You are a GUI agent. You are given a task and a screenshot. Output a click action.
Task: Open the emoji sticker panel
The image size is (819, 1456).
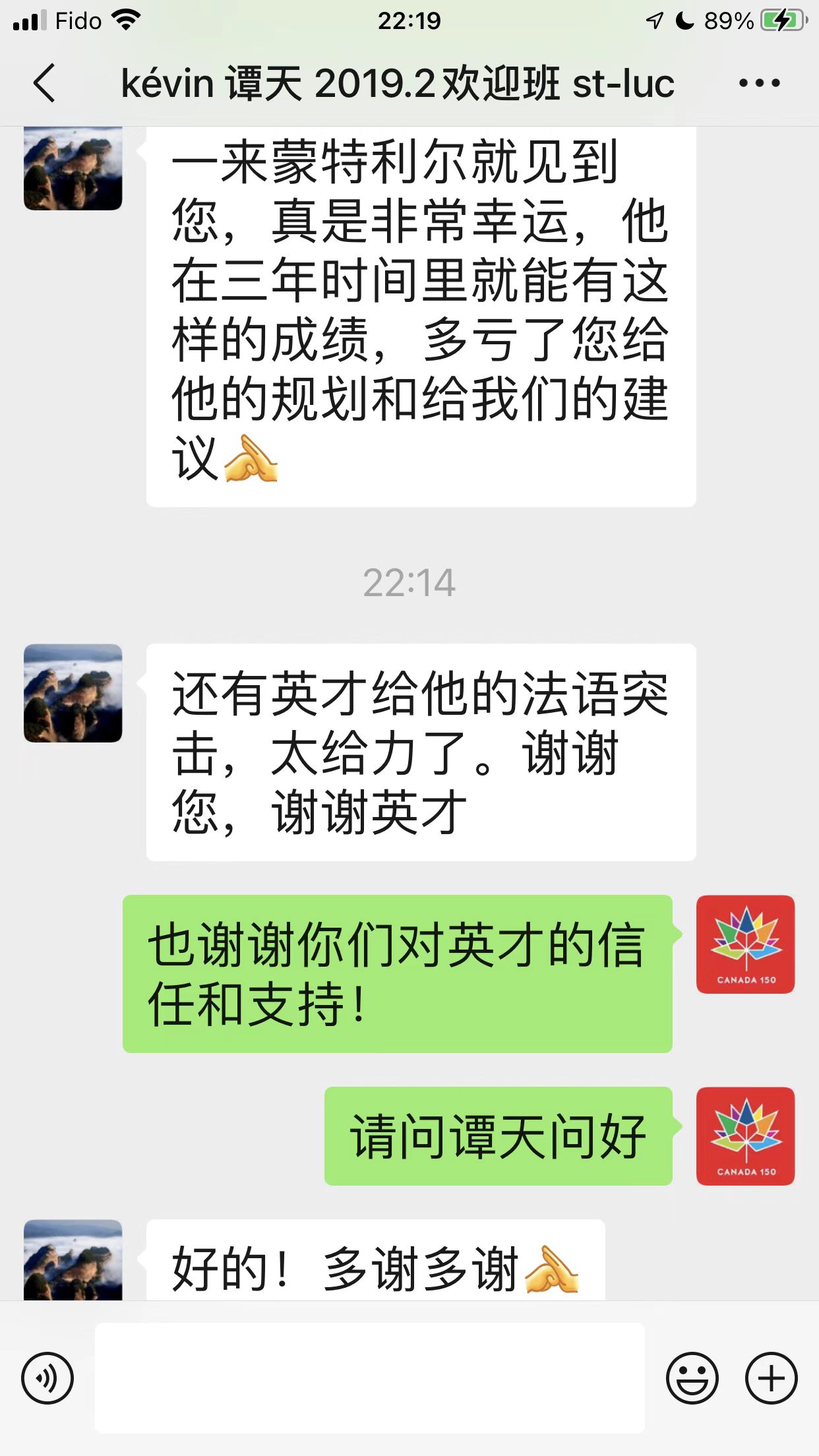click(692, 1378)
